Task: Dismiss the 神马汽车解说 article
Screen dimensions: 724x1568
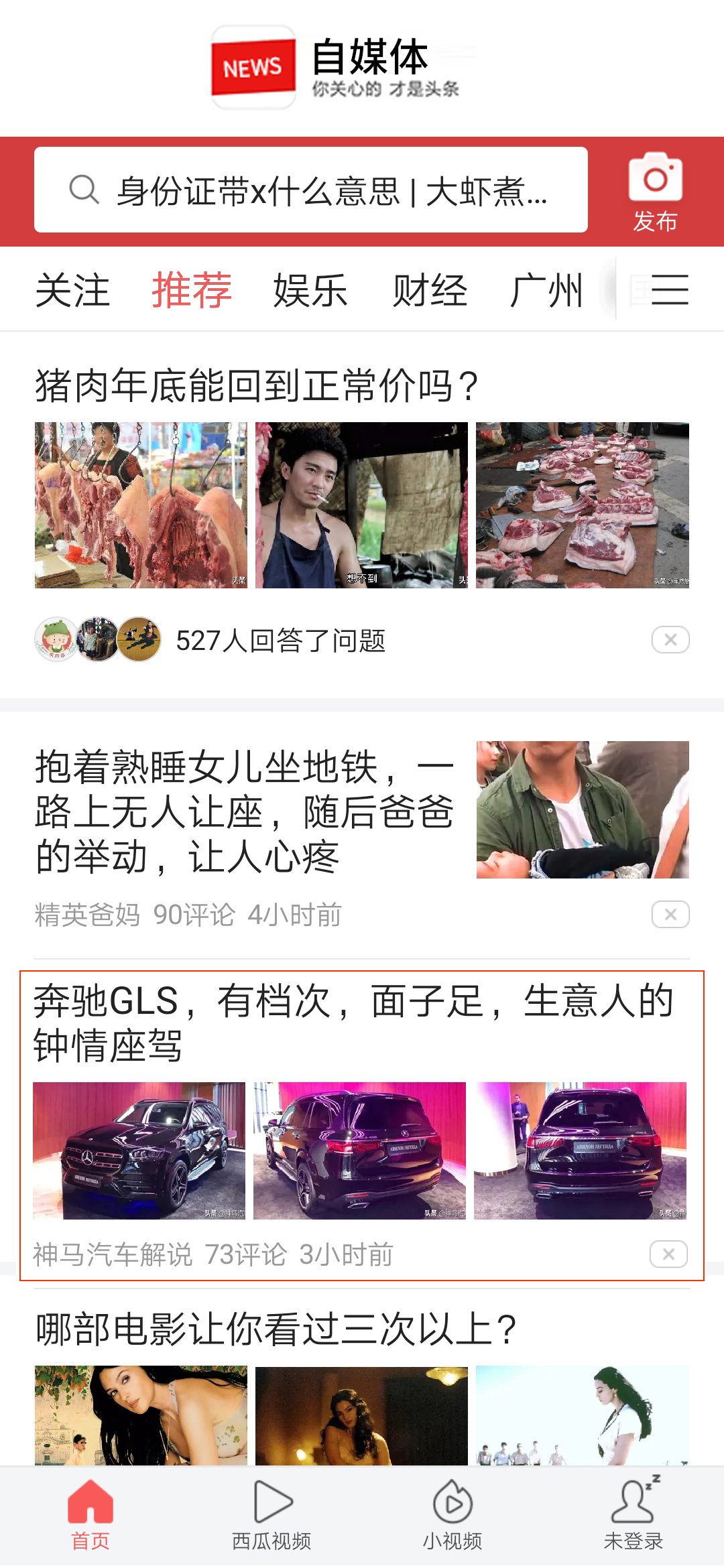Action: click(668, 1254)
